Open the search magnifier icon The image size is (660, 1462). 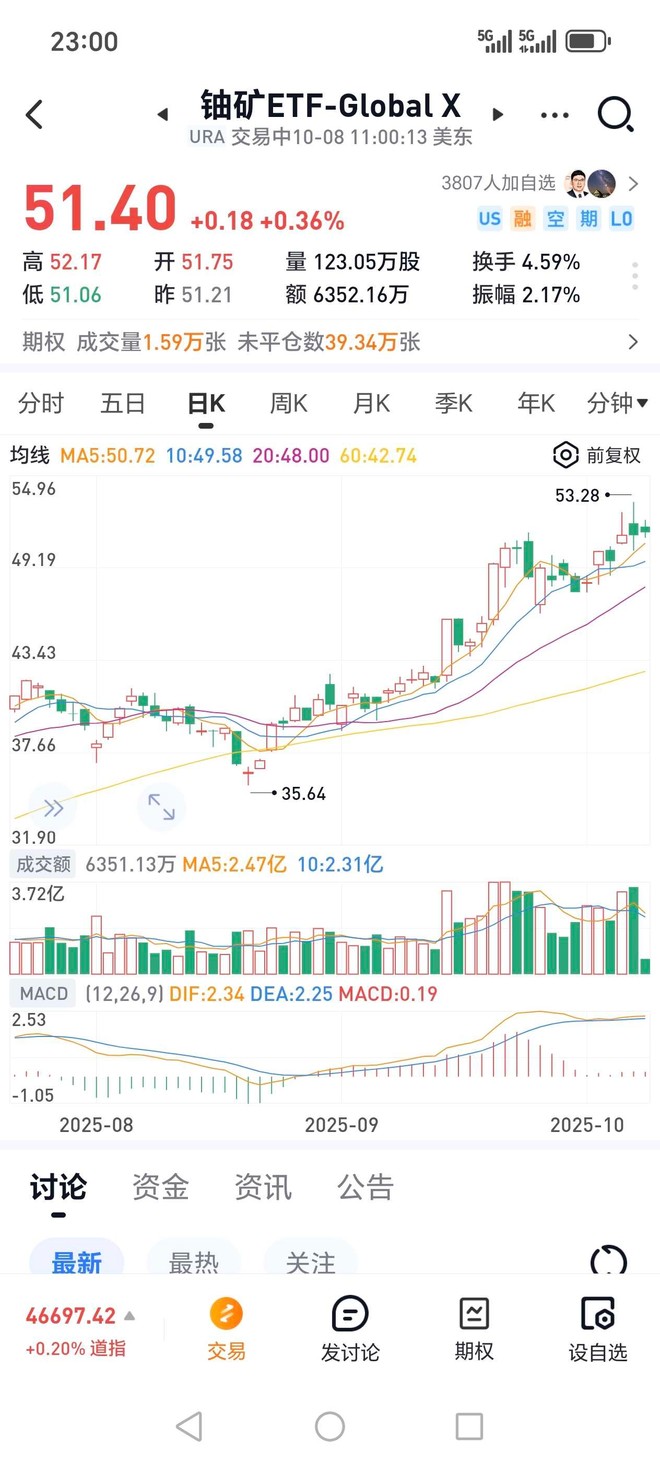615,115
